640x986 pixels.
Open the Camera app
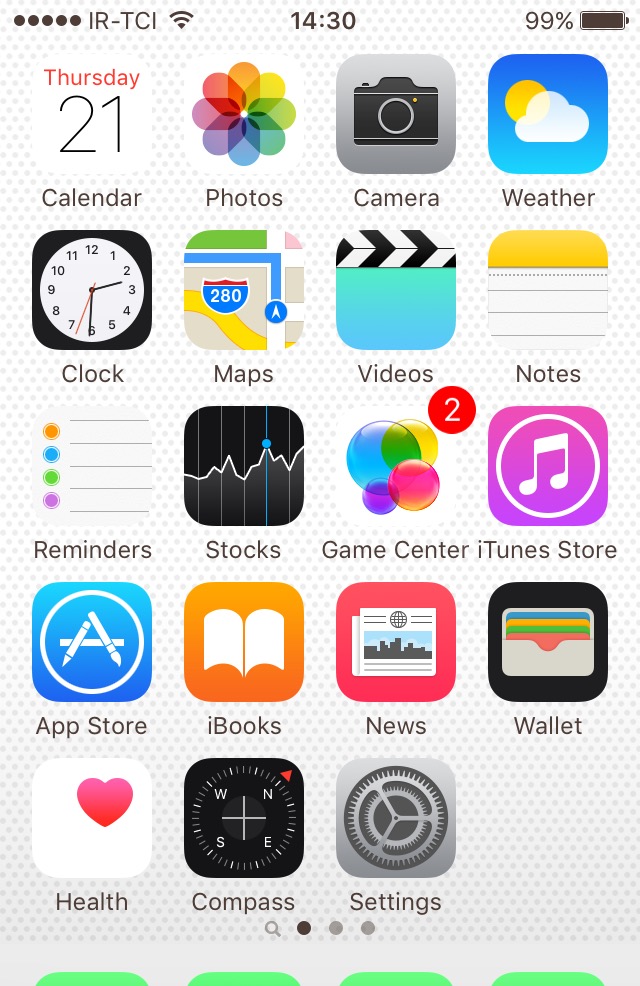tap(396, 114)
